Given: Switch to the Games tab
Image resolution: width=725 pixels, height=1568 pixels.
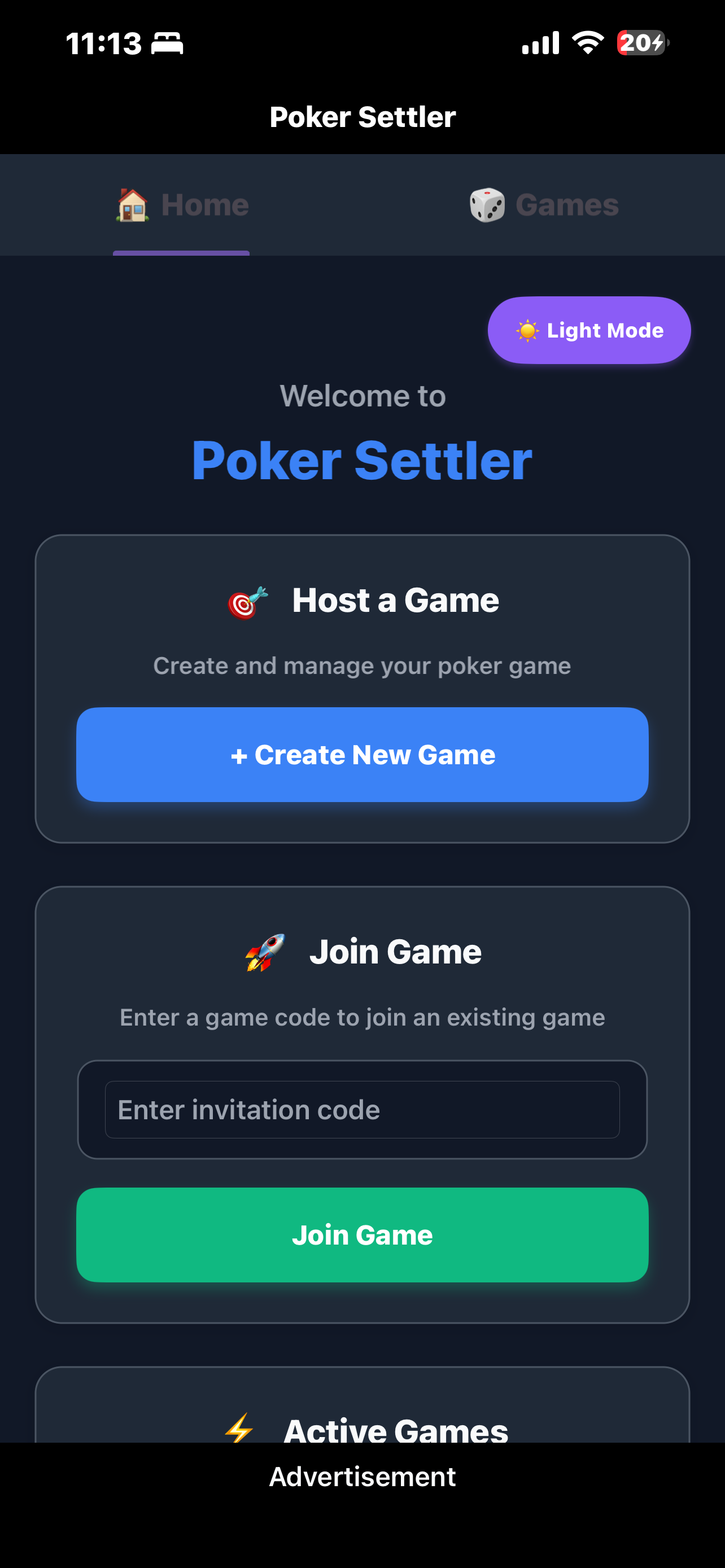Looking at the screenshot, I should [x=545, y=204].
